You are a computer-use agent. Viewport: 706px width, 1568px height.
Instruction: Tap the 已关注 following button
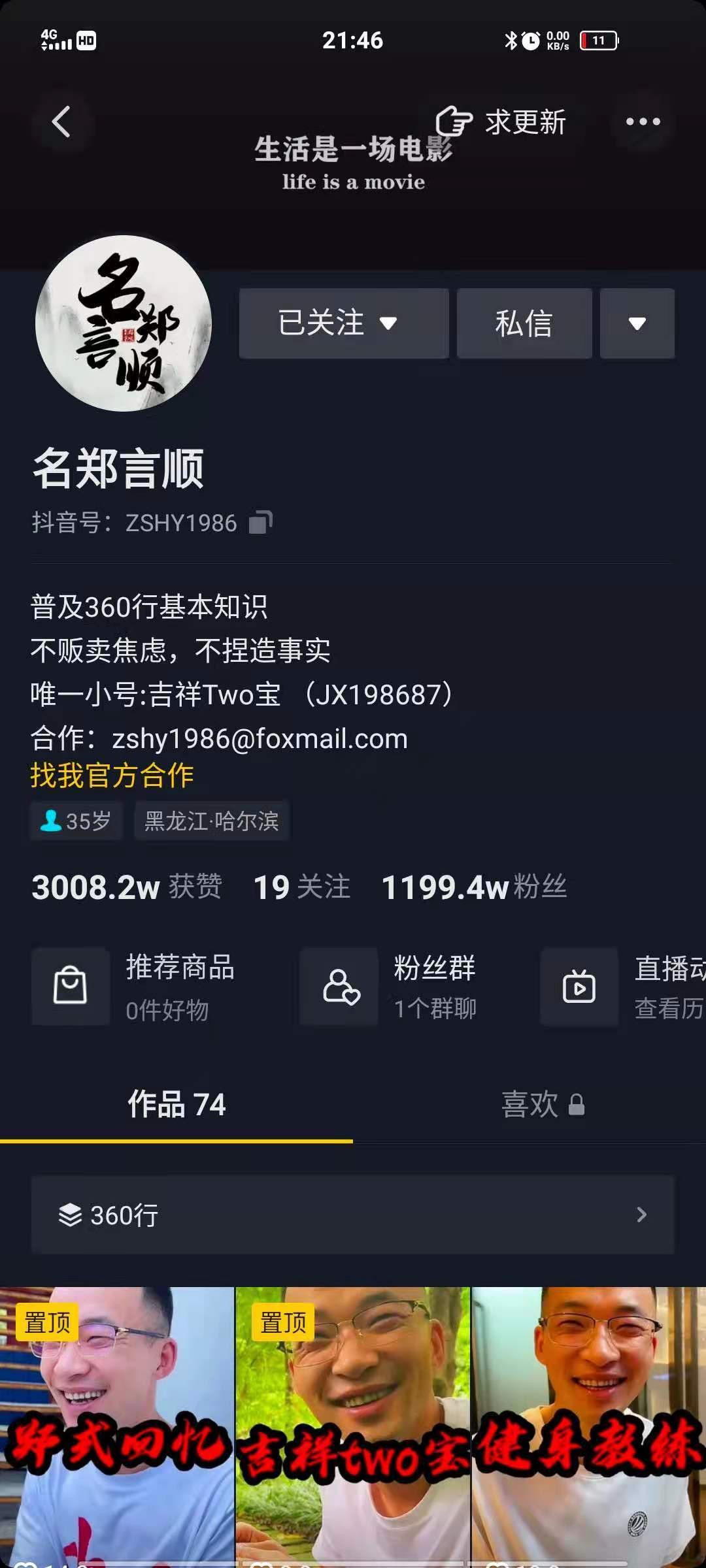pyautogui.click(x=344, y=323)
